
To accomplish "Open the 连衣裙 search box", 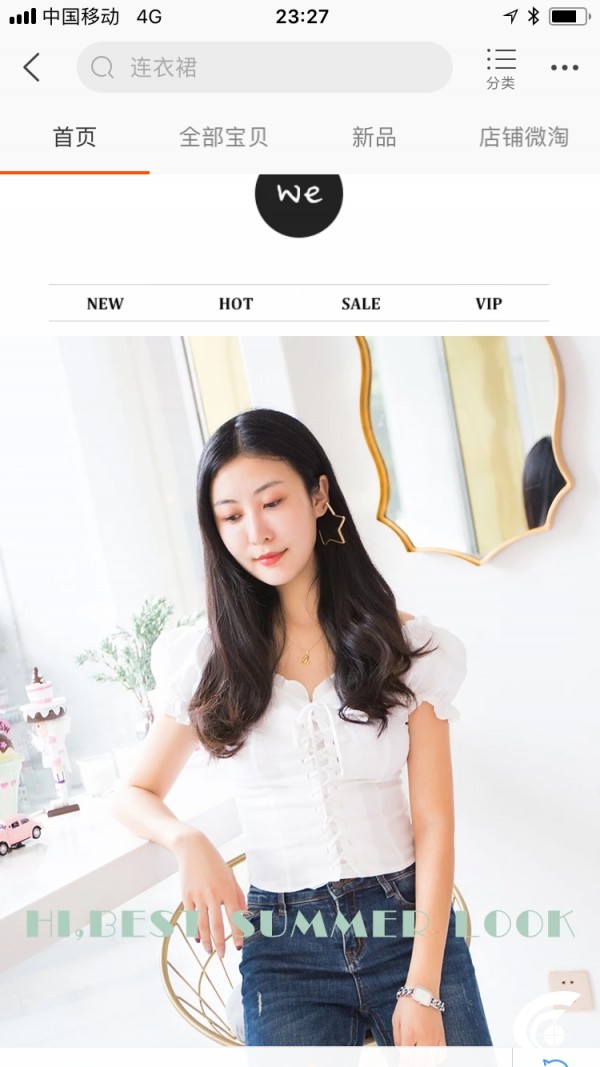I will [265, 67].
